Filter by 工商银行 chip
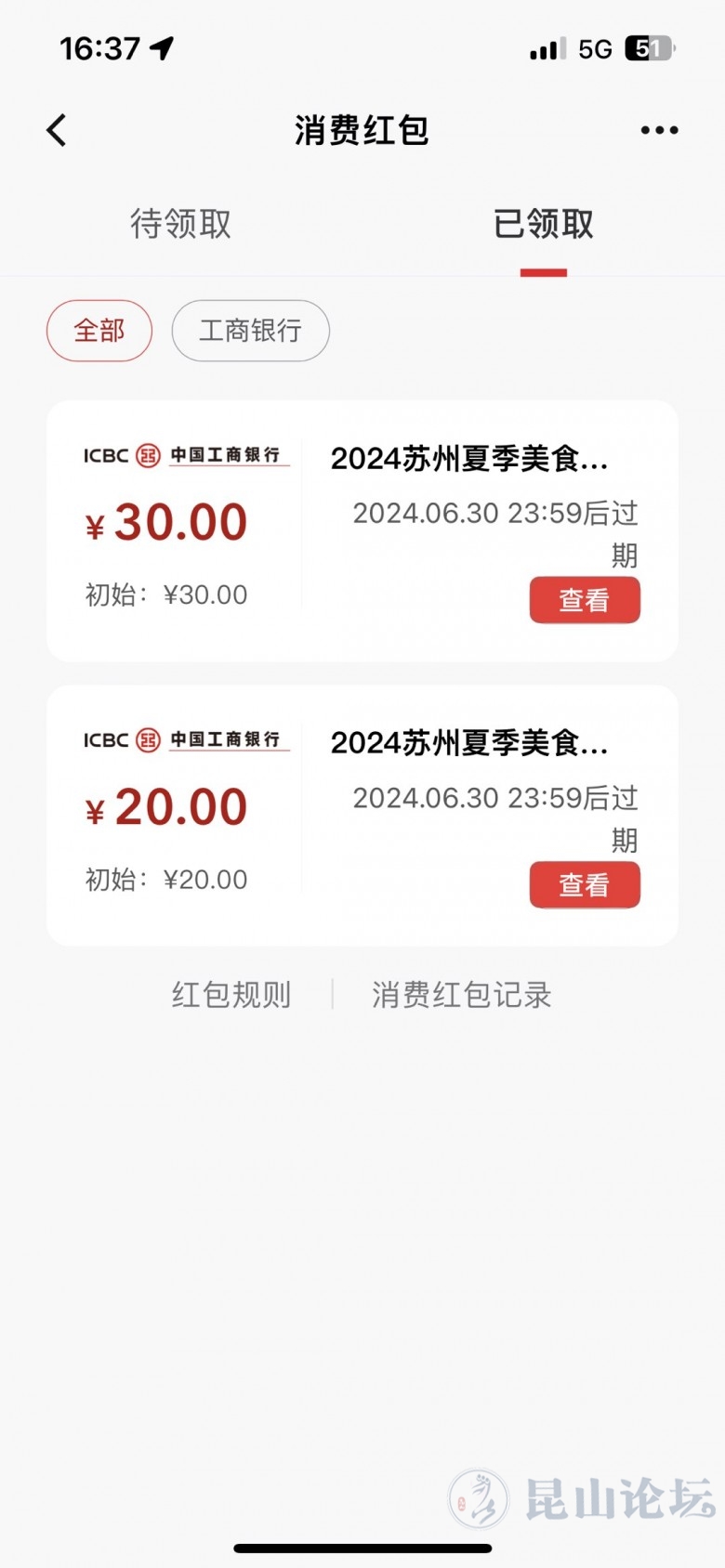This screenshot has height=1568, width=725. [x=250, y=331]
